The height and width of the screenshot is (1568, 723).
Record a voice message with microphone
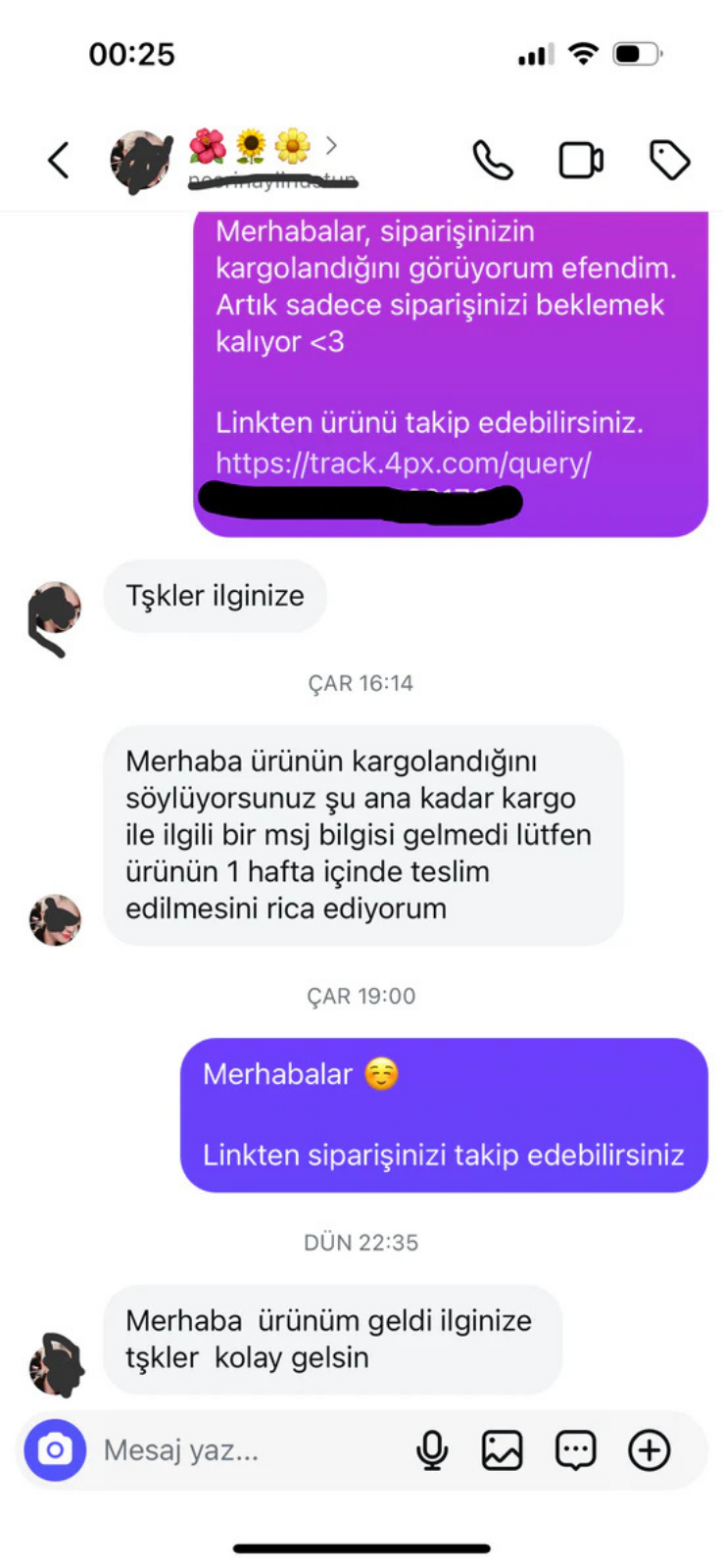431,1449
